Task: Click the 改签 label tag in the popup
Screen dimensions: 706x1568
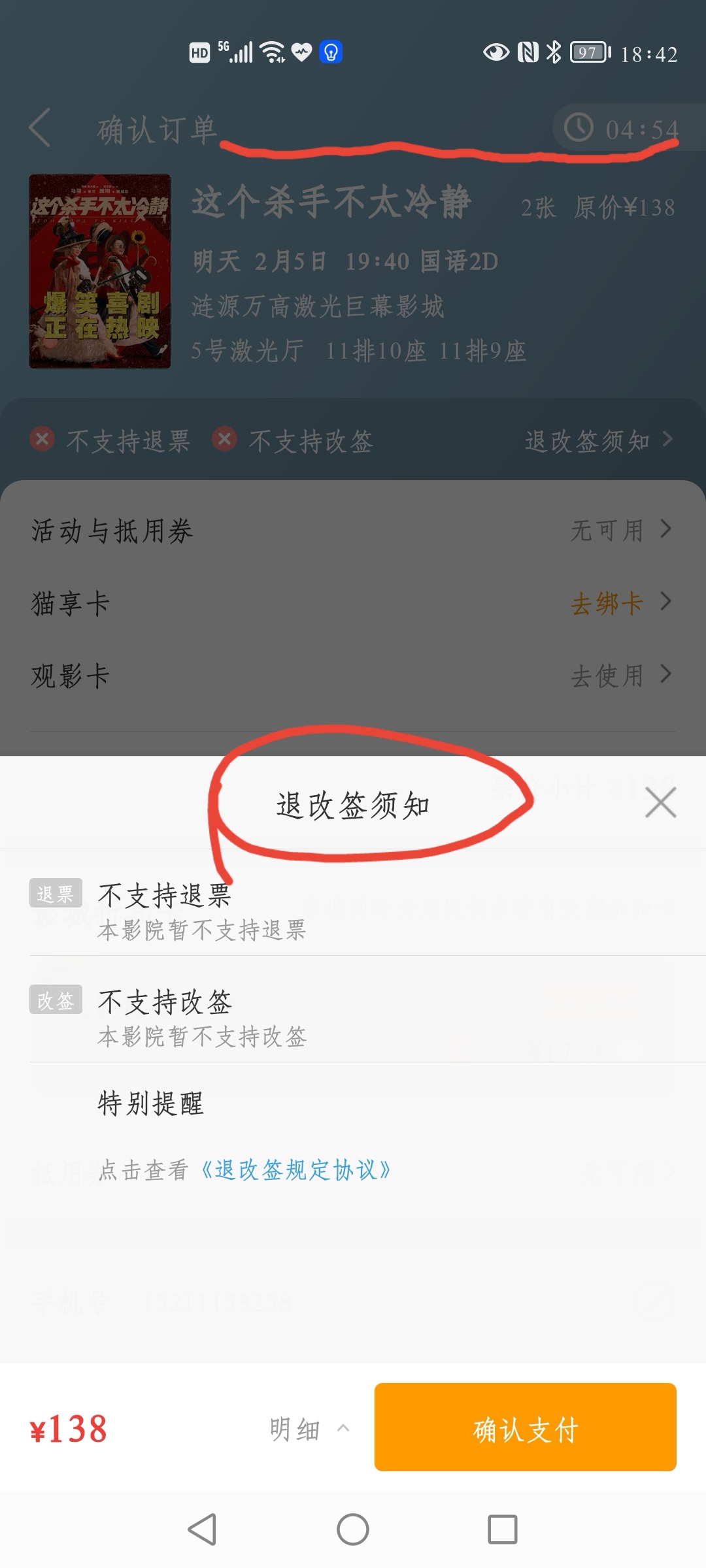Action: [56, 999]
